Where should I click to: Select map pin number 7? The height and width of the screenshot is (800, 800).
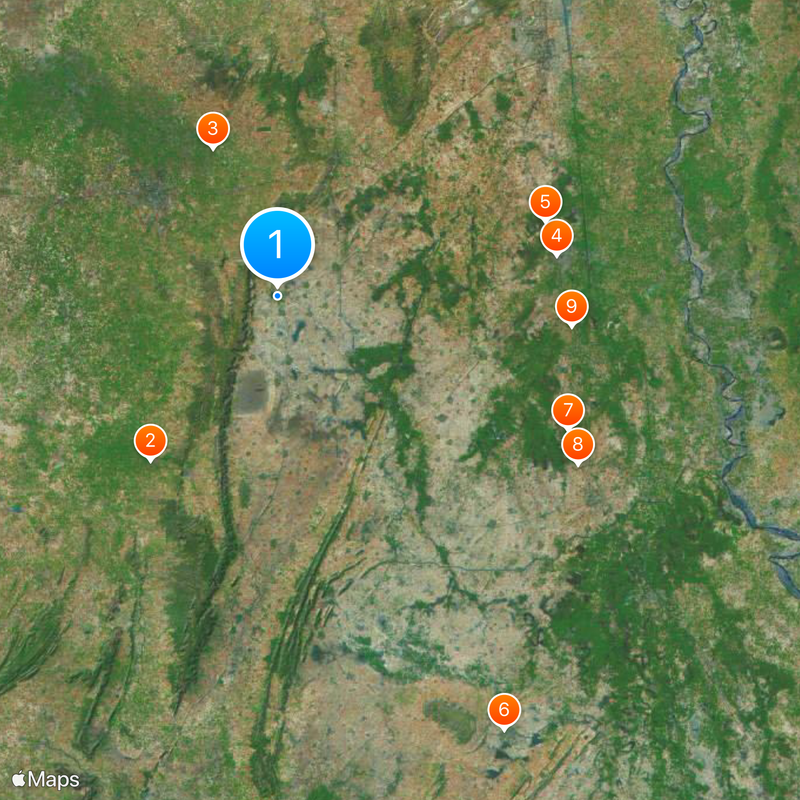coord(567,410)
